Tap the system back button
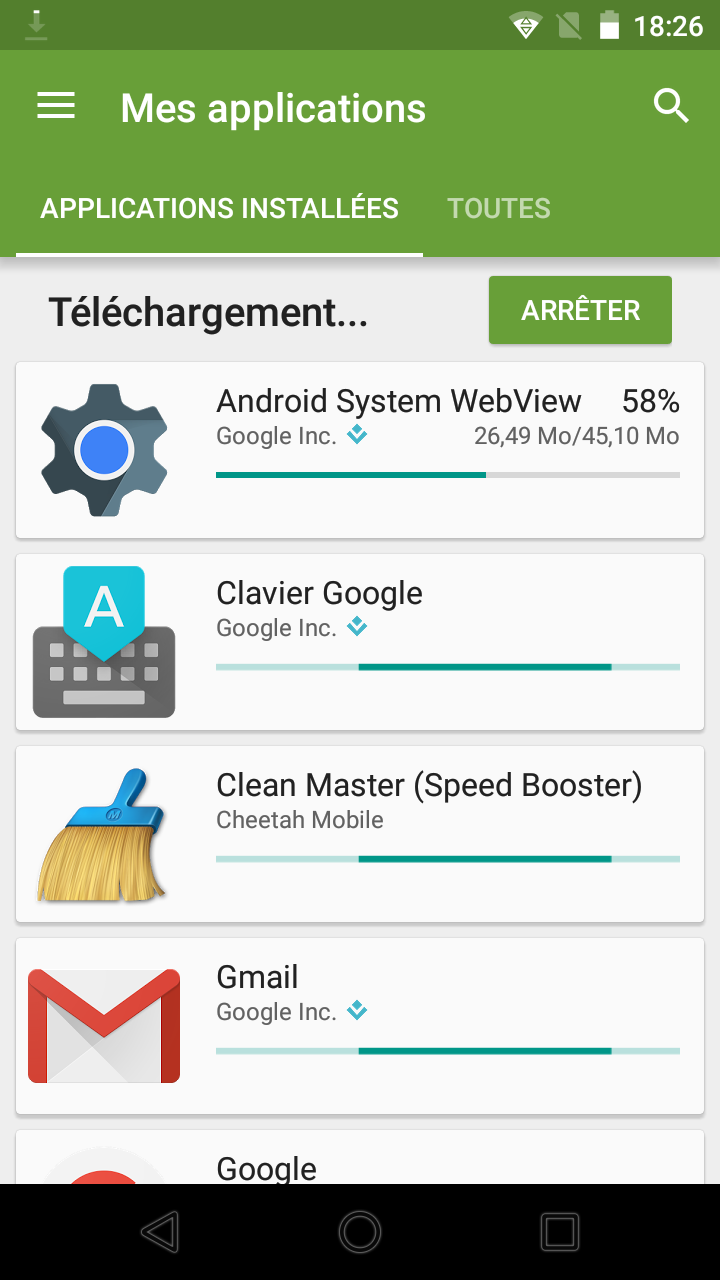The image size is (720, 1280). pyautogui.click(x=160, y=1232)
